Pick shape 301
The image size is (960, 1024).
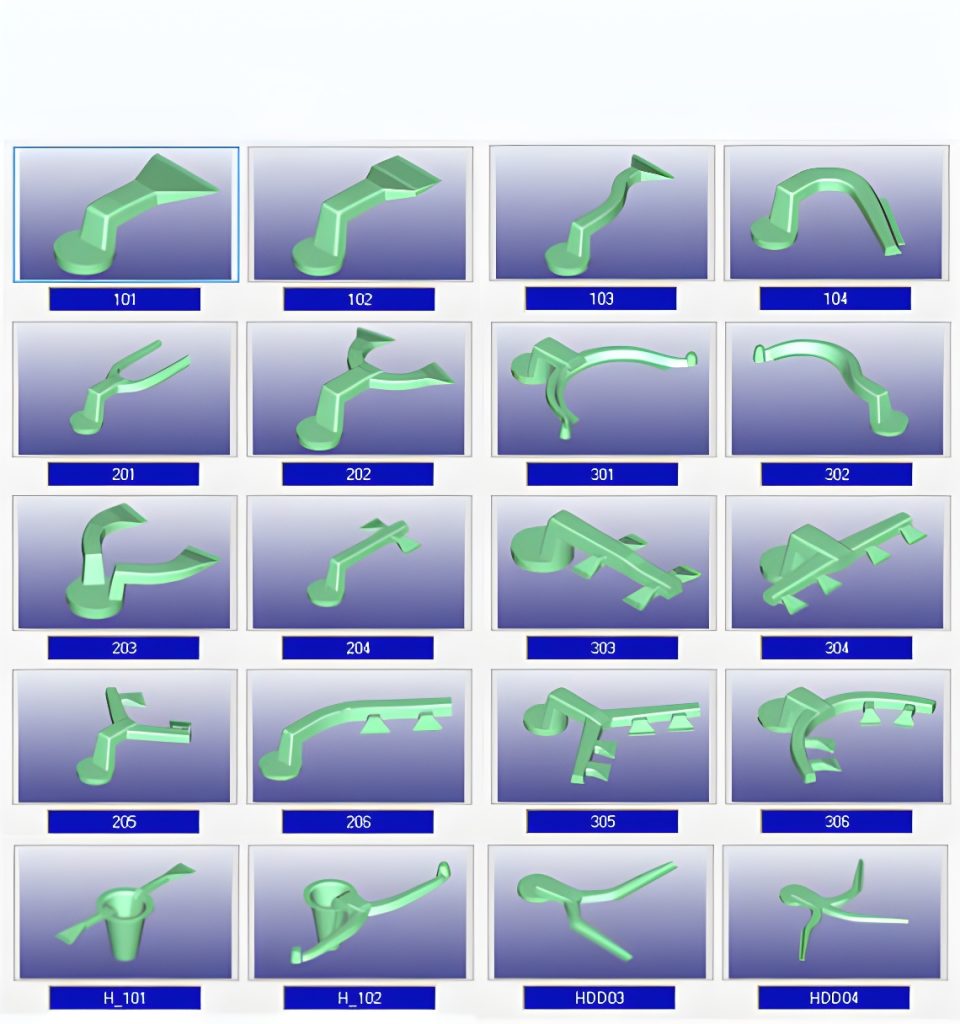602,389
